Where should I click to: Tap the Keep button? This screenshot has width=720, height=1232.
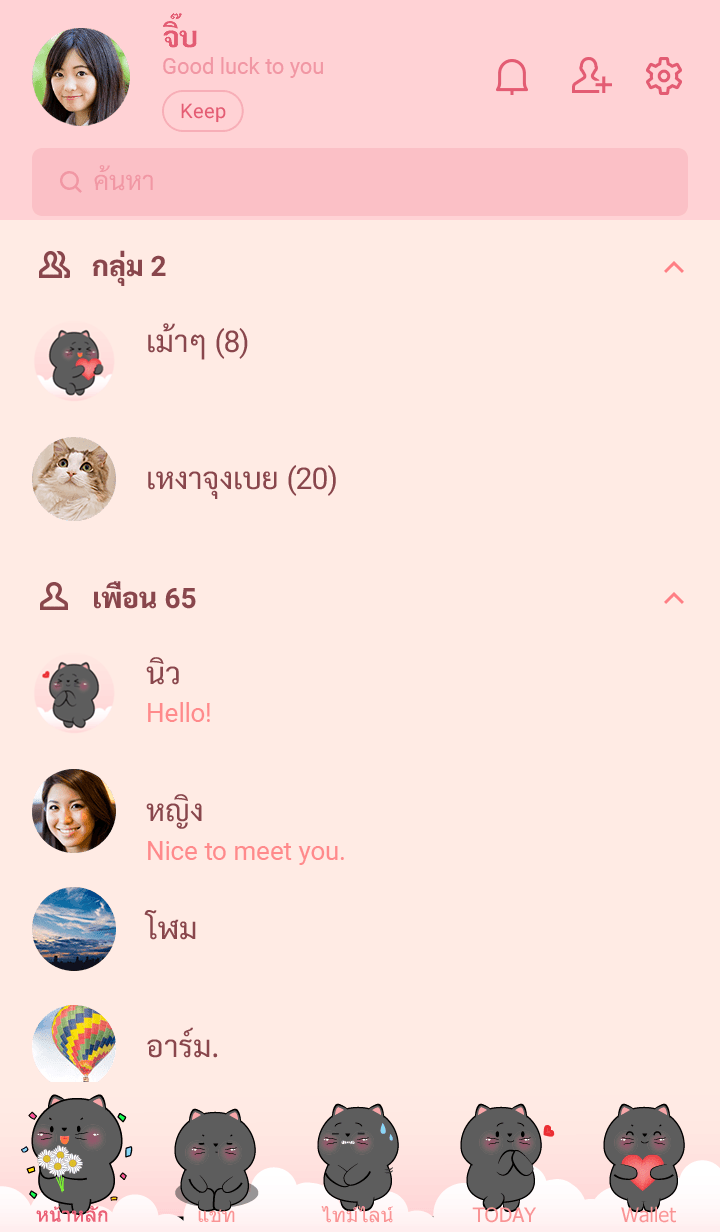pos(203,111)
